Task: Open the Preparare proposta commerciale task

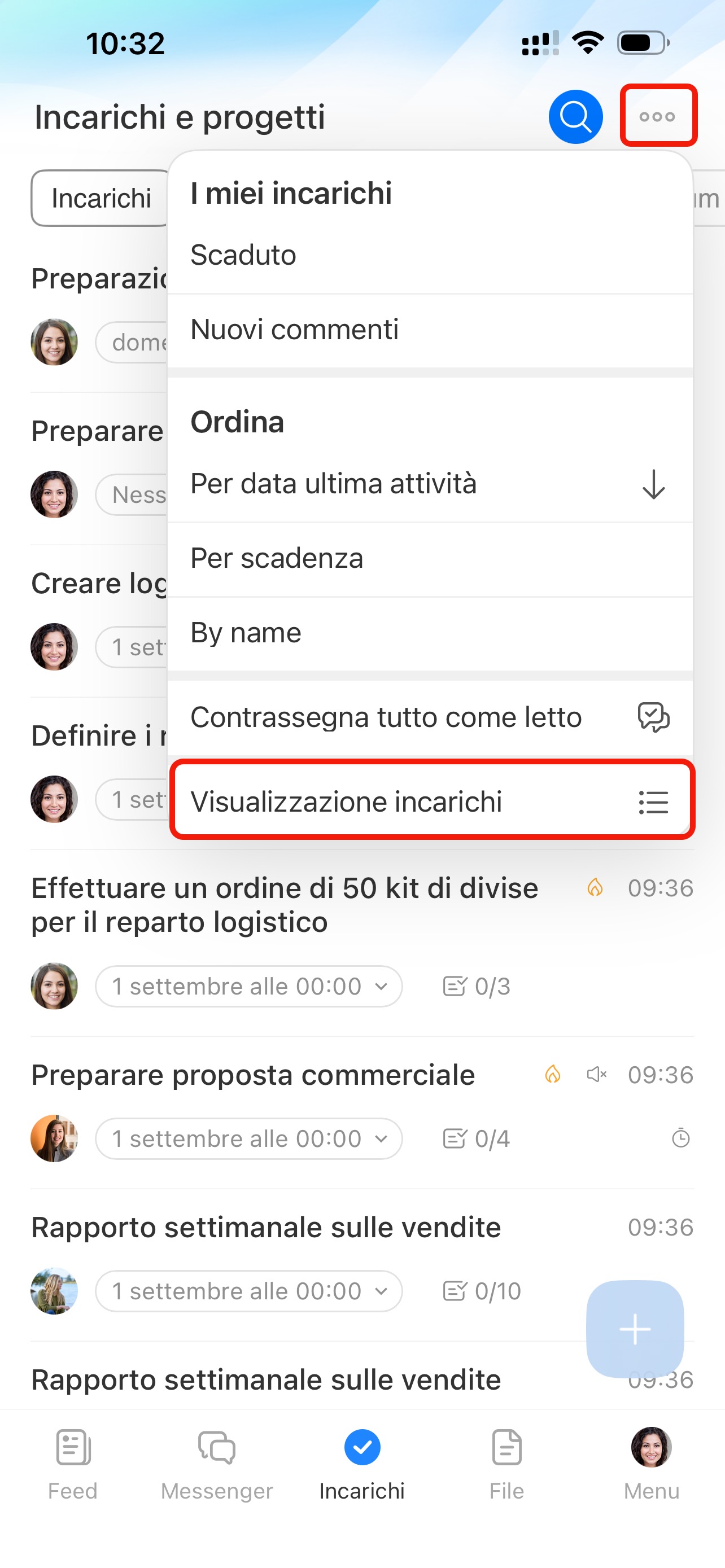Action: [252, 1075]
